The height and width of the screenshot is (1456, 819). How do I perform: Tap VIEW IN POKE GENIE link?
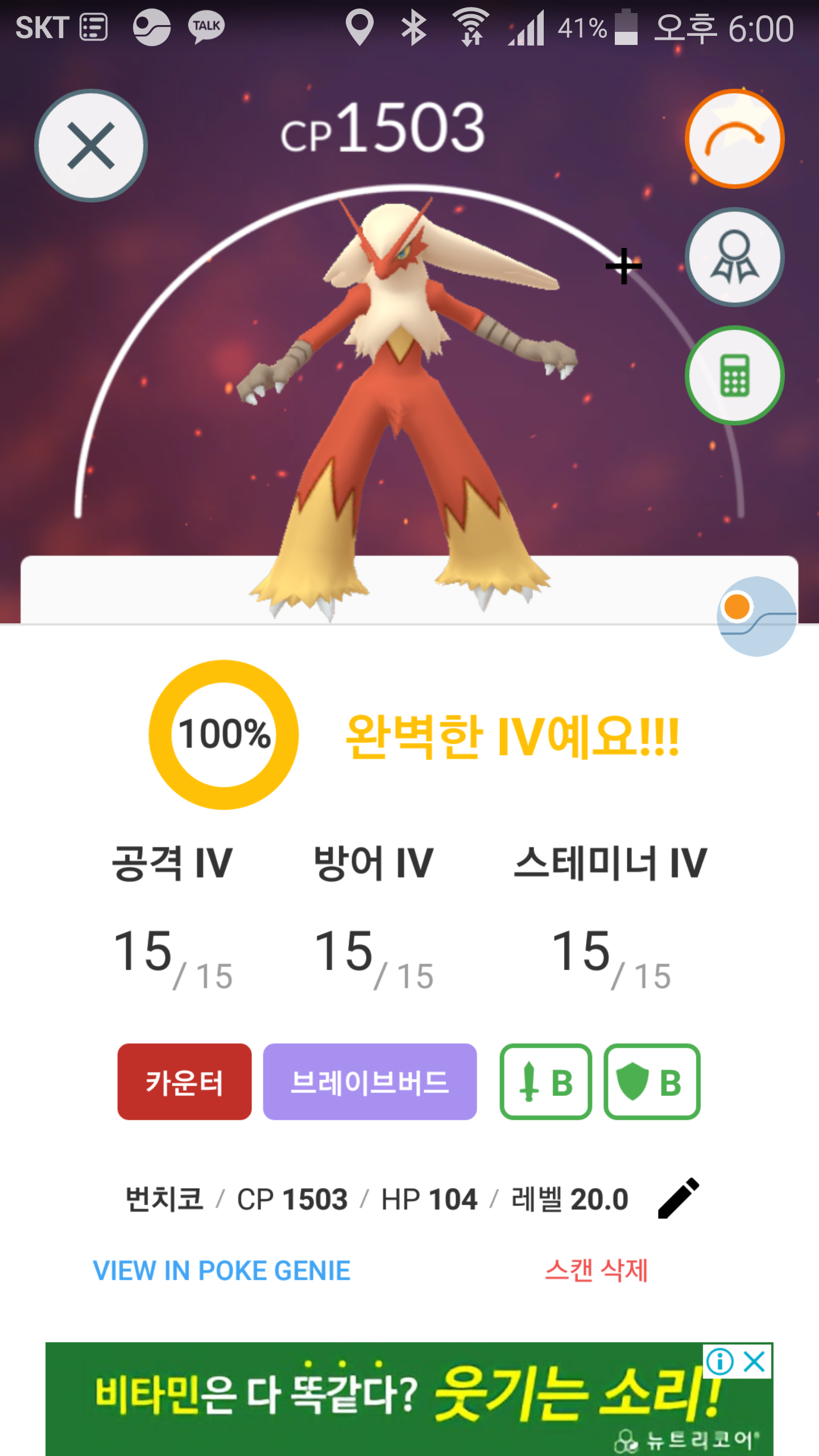pyautogui.click(x=222, y=1271)
